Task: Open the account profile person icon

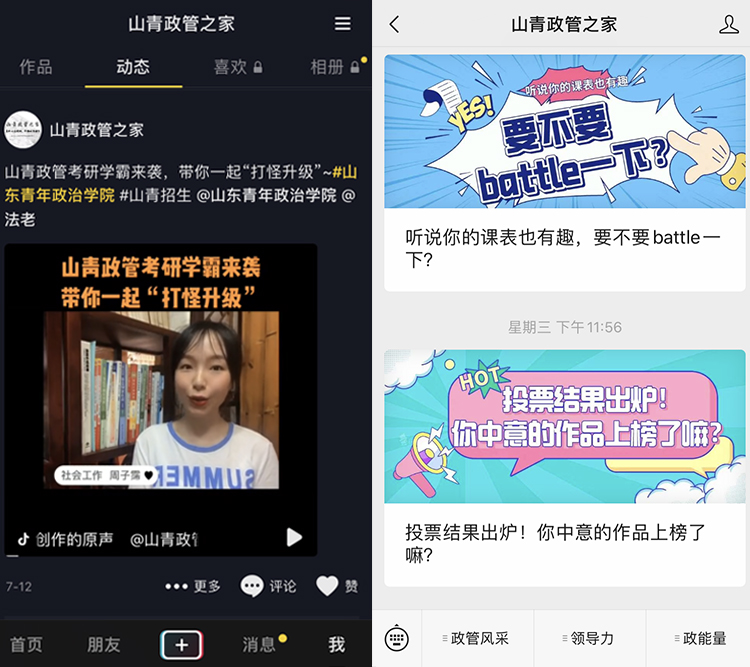Action: point(729,25)
